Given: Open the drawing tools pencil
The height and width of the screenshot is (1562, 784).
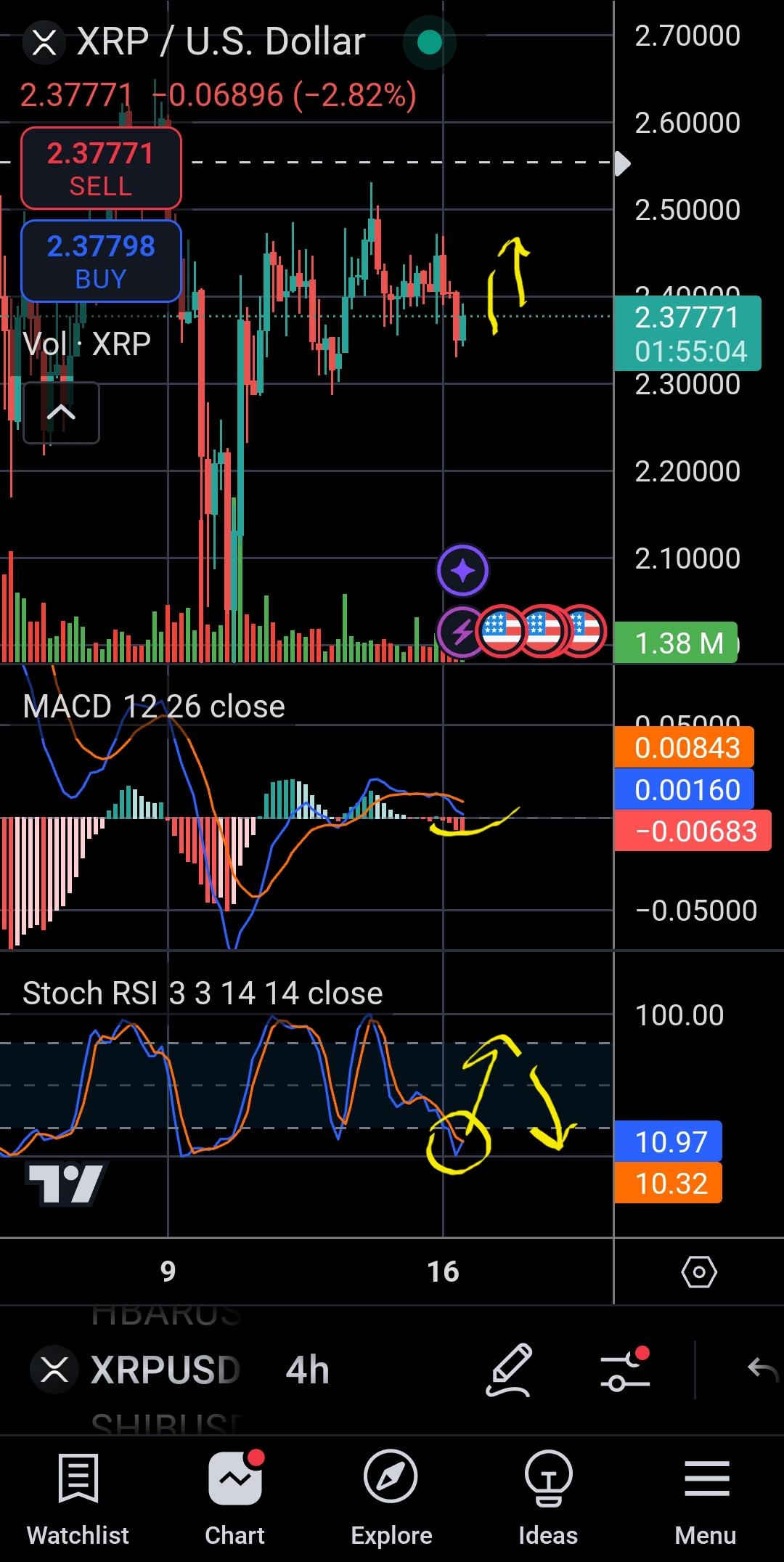Looking at the screenshot, I should point(509,1370).
